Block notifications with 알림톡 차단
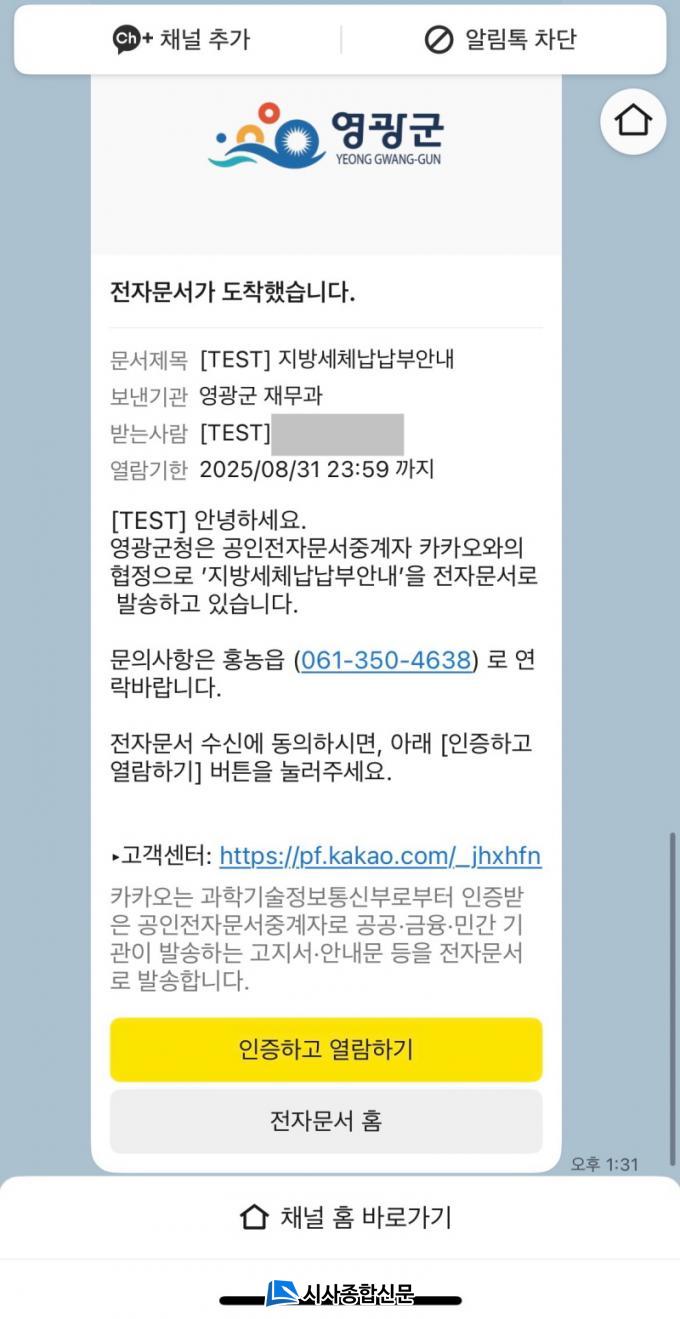 click(500, 40)
